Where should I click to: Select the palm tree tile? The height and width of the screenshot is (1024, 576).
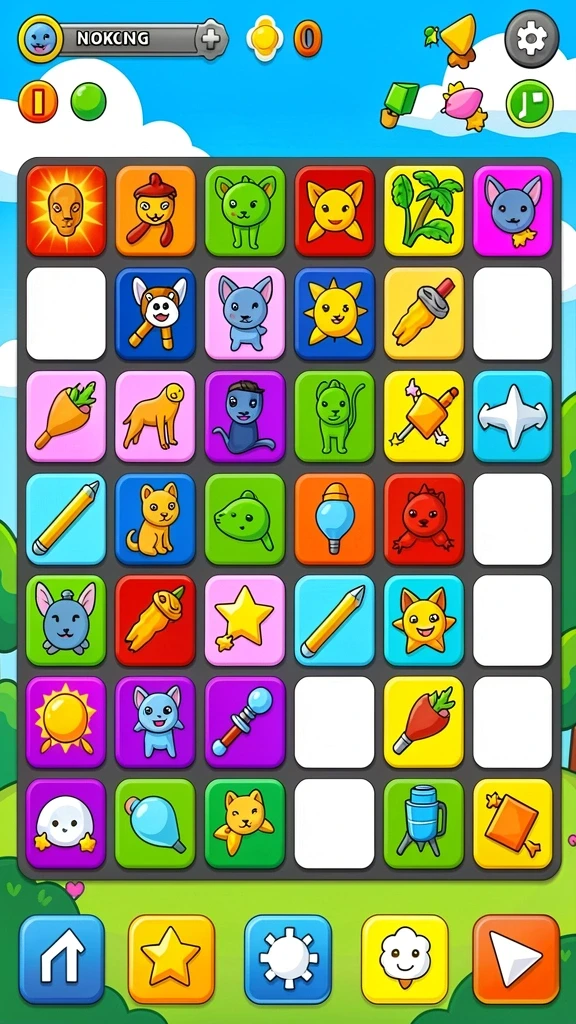tap(424, 210)
